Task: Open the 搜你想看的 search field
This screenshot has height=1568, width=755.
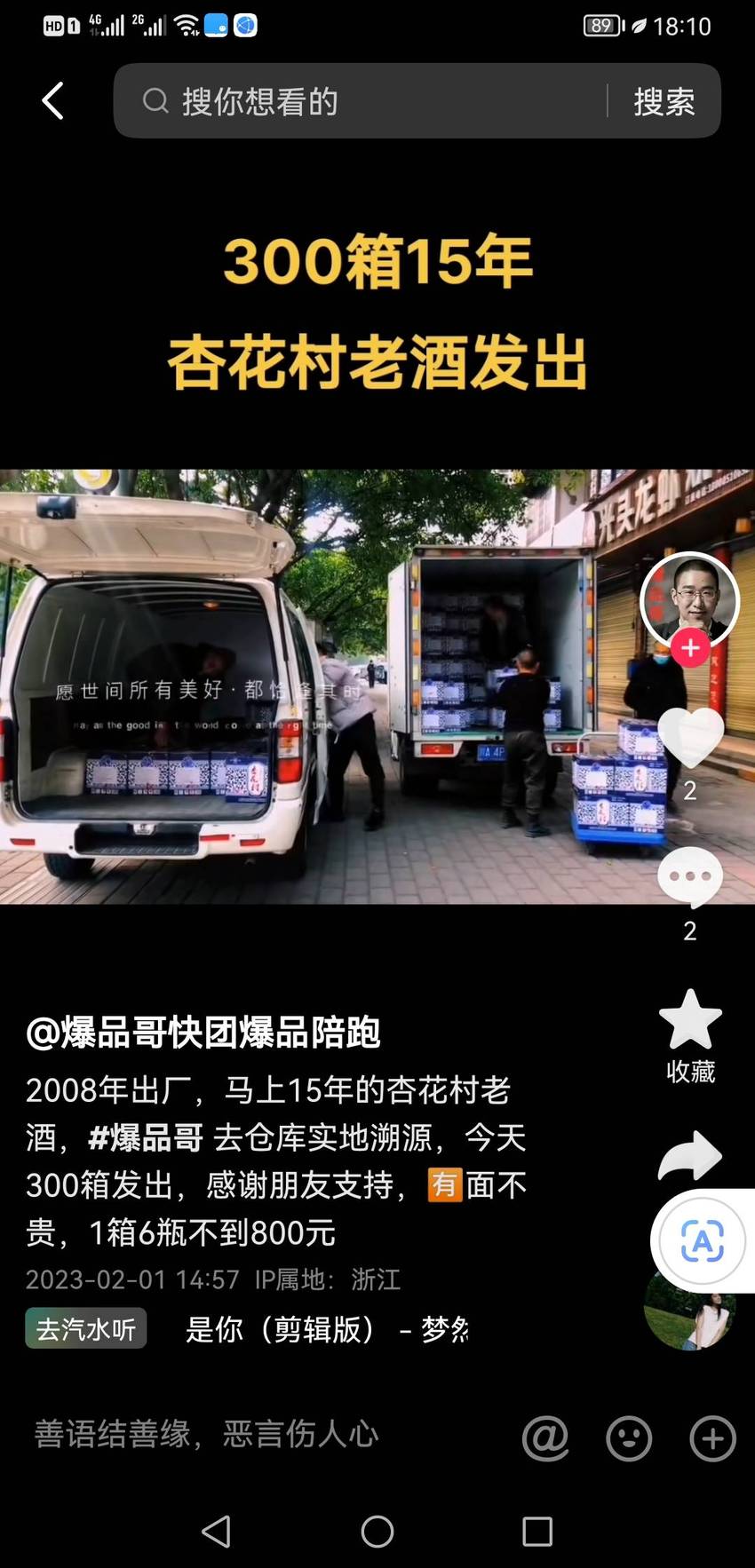Action: click(360, 100)
